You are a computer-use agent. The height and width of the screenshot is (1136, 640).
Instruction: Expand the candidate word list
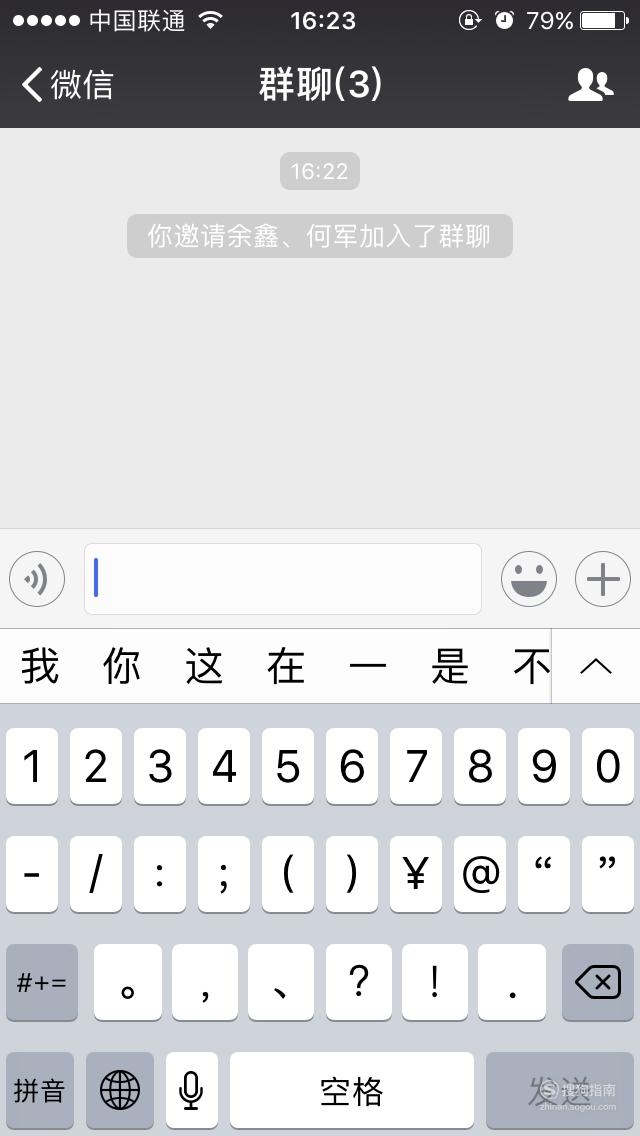point(596,667)
